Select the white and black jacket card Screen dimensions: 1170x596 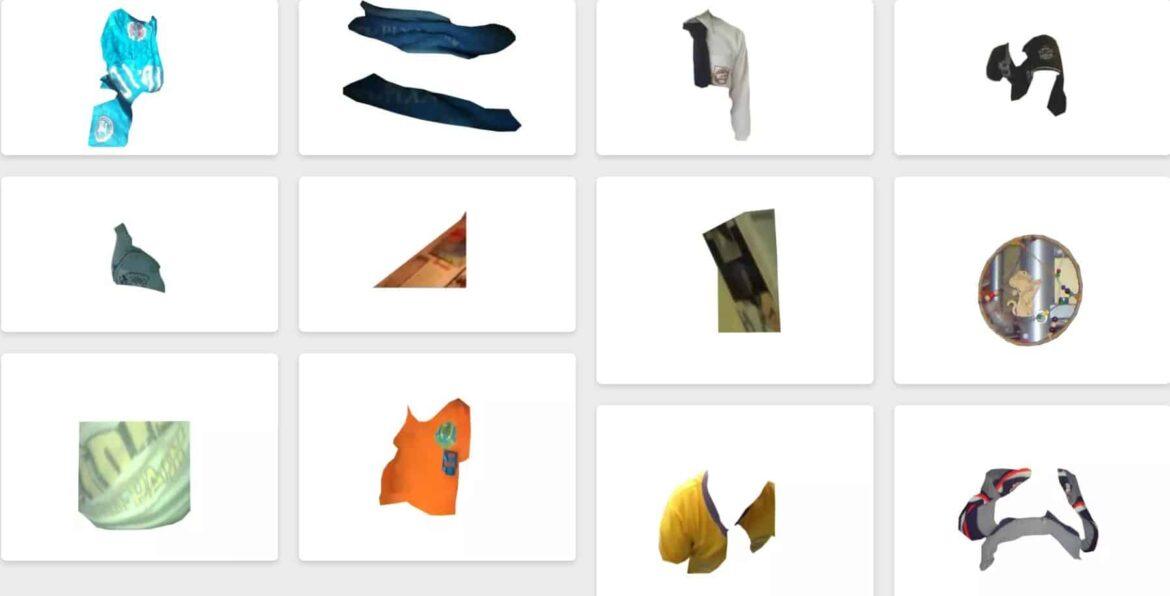click(x=734, y=76)
